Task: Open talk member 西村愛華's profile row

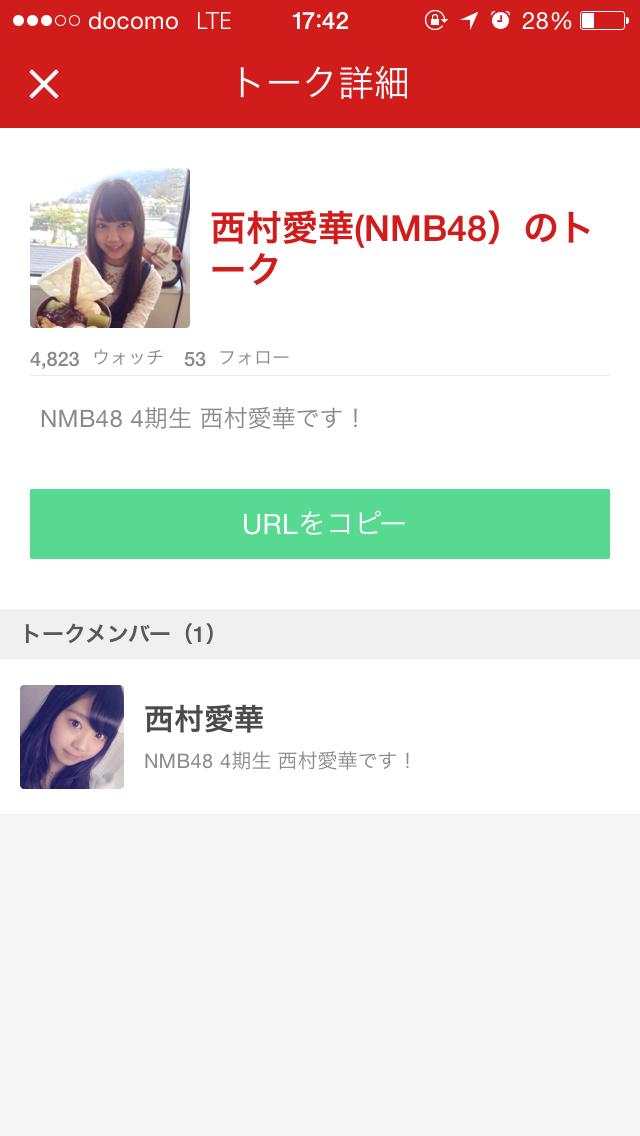Action: [x=320, y=737]
